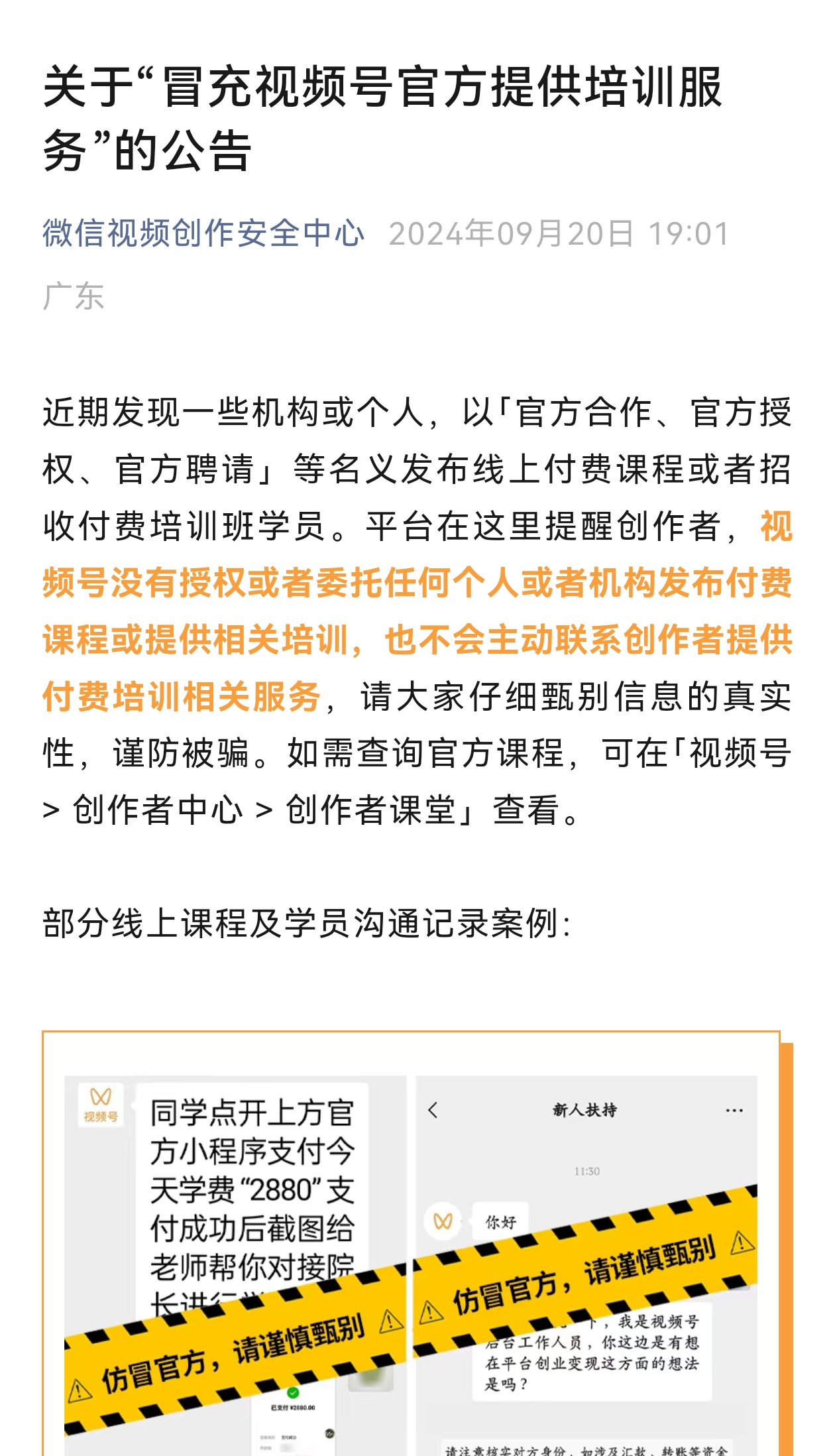The height and width of the screenshot is (1456, 835).
Task: Open the 微信视频创作安全中心 account page
Action: point(203,233)
